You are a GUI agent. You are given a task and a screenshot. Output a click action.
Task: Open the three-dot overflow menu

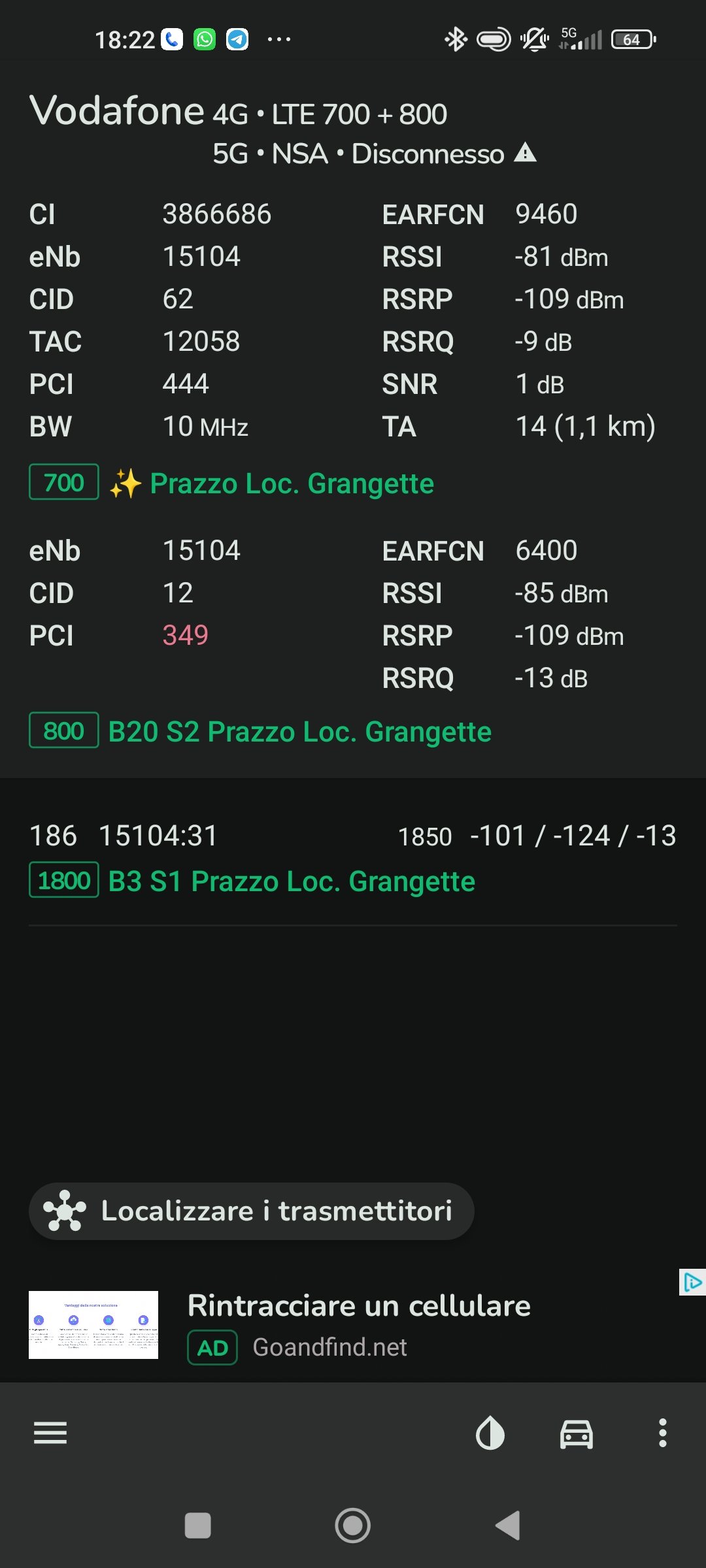point(663,1433)
